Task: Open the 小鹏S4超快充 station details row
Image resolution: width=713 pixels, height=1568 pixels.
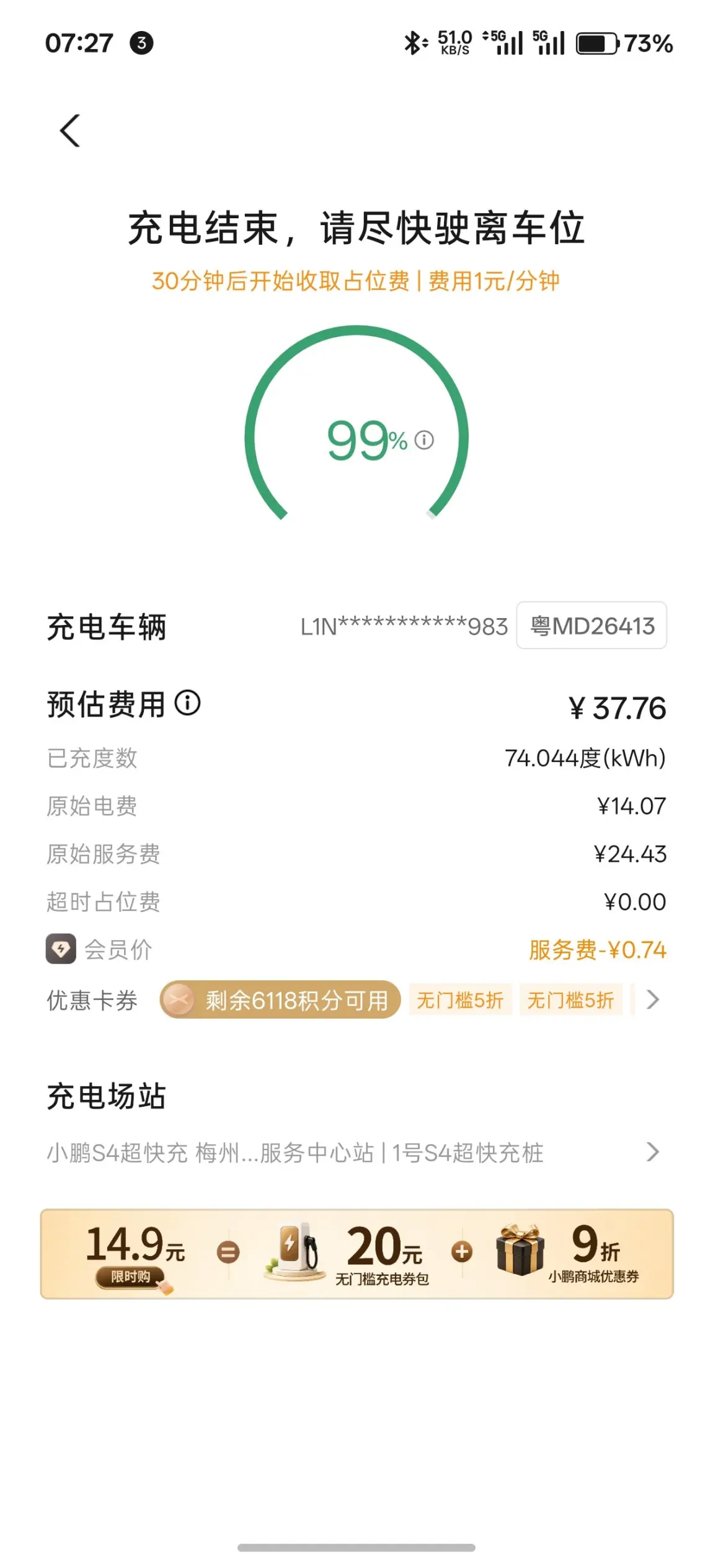Action: click(355, 1153)
